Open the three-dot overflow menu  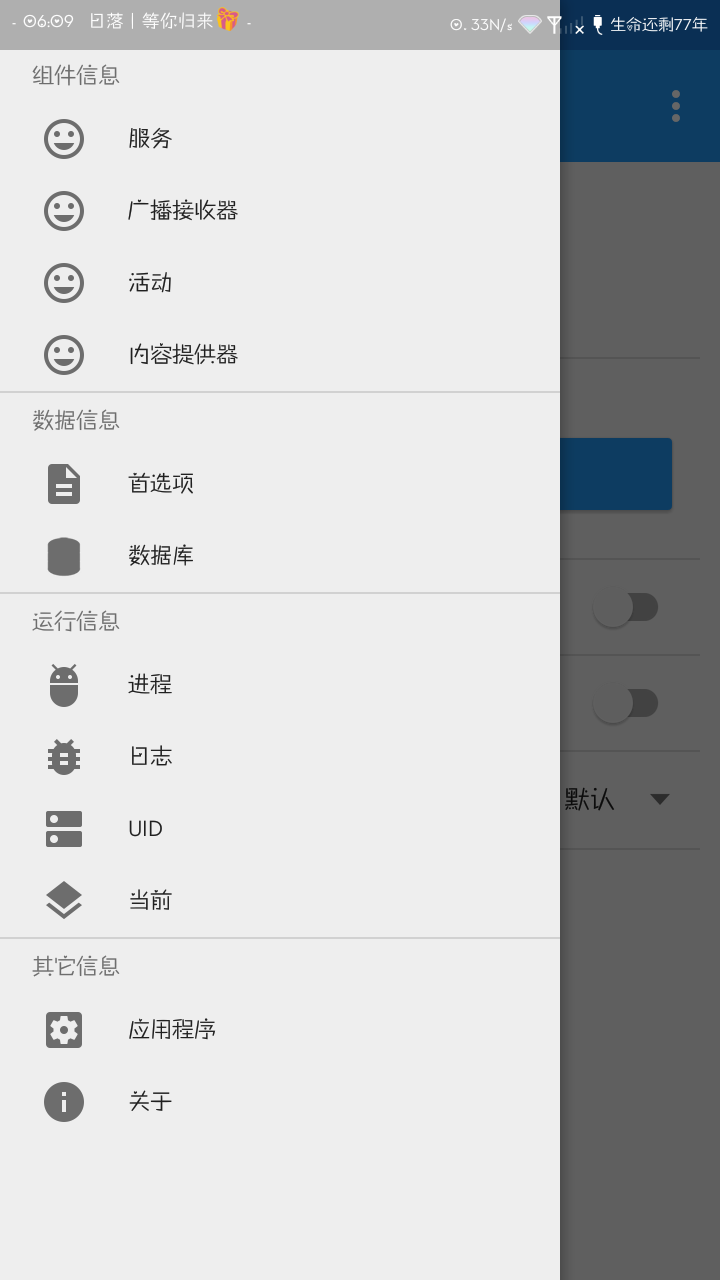pyautogui.click(x=676, y=106)
